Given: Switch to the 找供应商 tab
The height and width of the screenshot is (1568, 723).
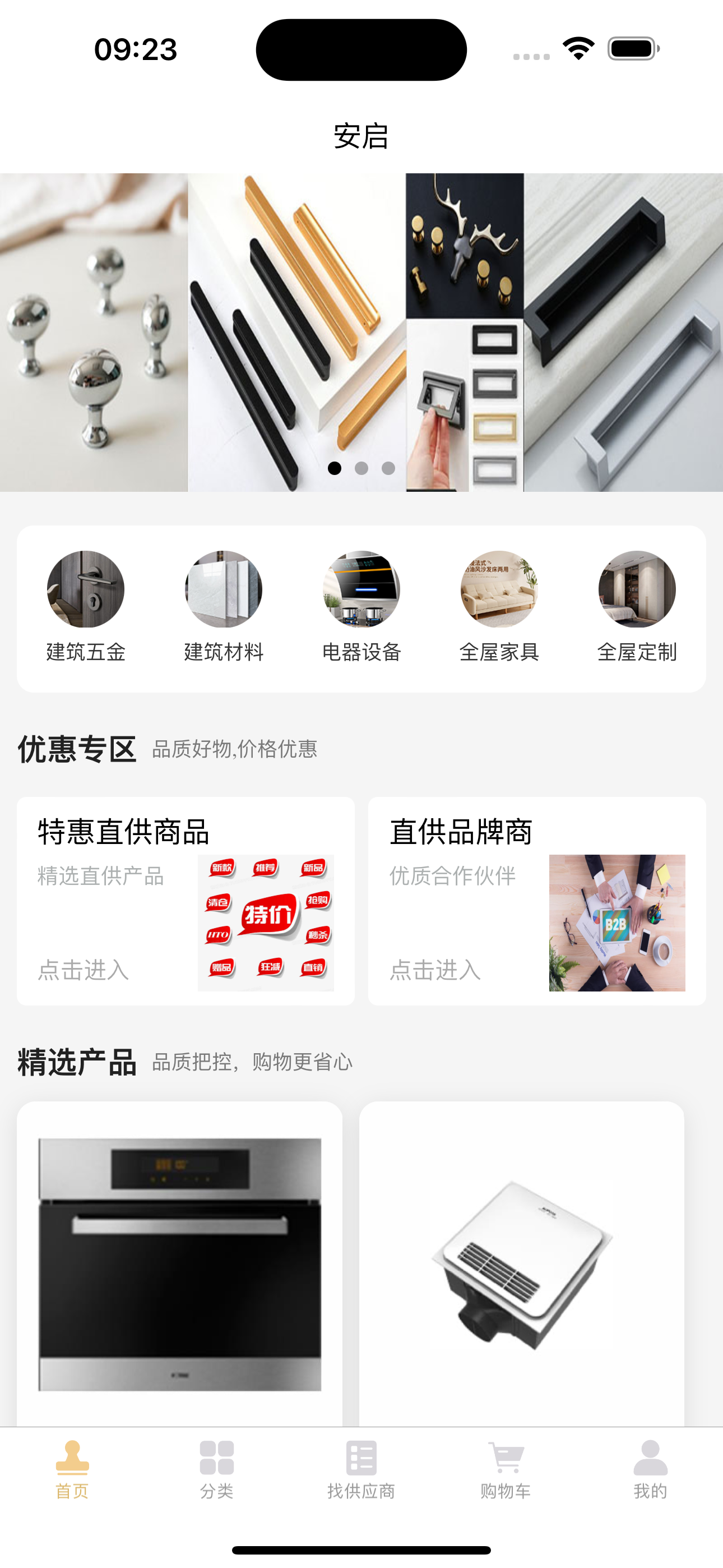Looking at the screenshot, I should point(361,1469).
